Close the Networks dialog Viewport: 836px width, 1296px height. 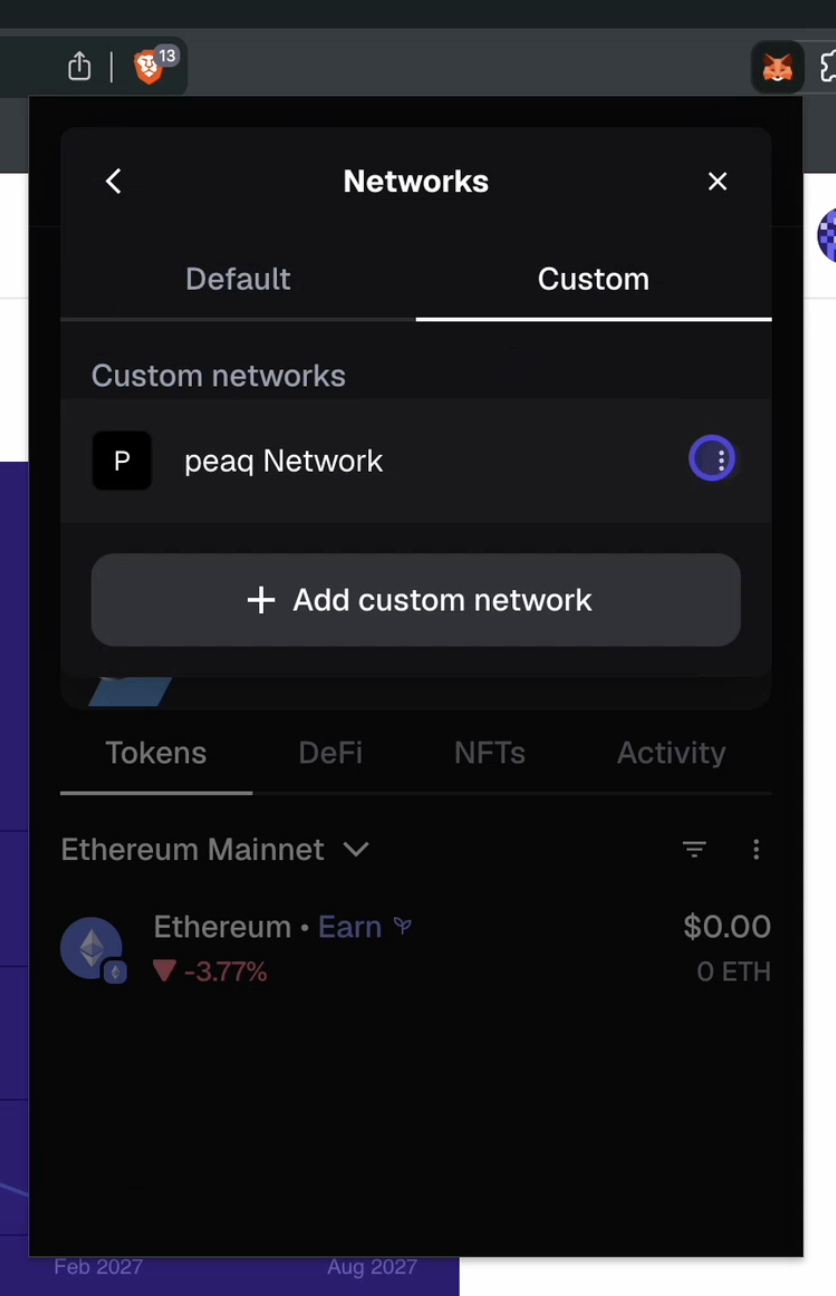tap(717, 181)
